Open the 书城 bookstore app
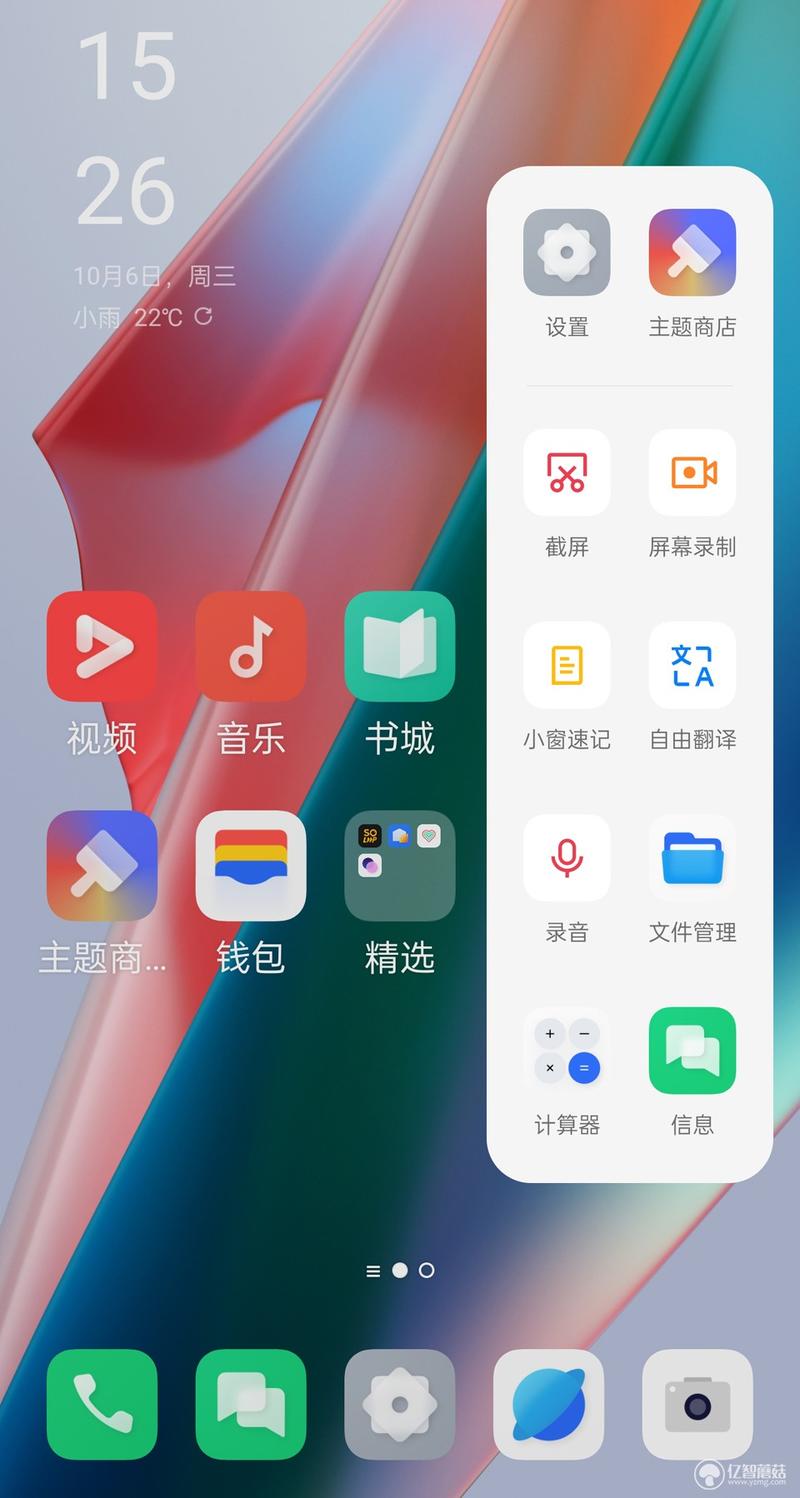 (x=400, y=646)
